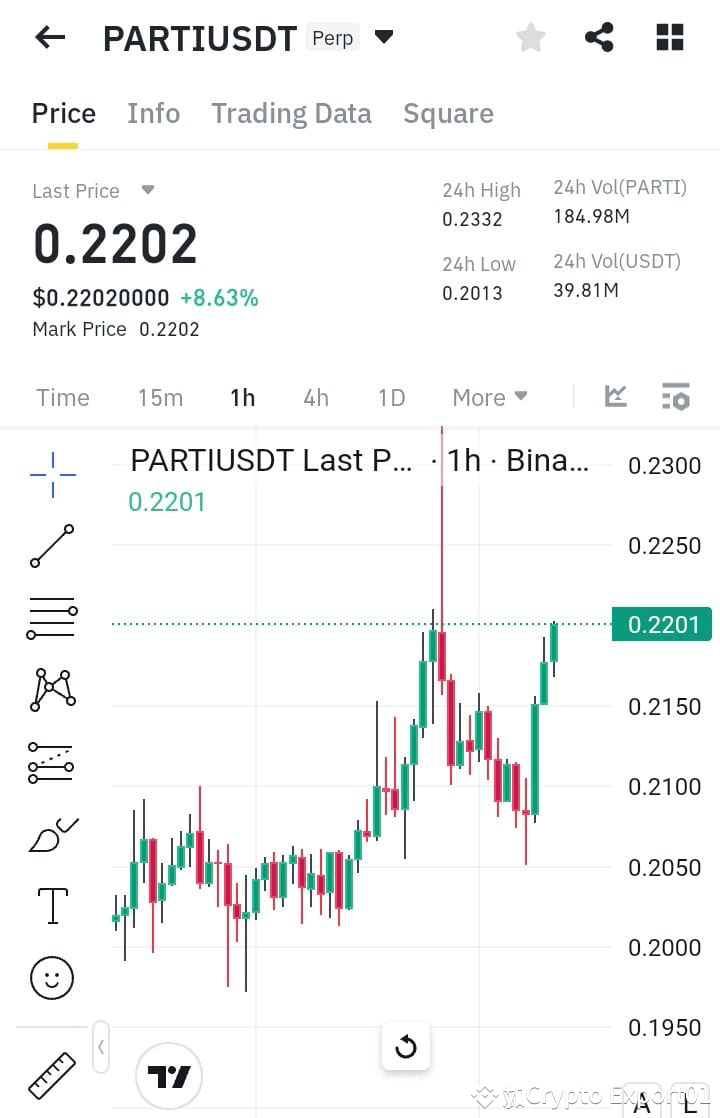Image resolution: width=720 pixels, height=1118 pixels.
Task: Open the emoji sticker tool
Action: pyautogui.click(x=50, y=978)
